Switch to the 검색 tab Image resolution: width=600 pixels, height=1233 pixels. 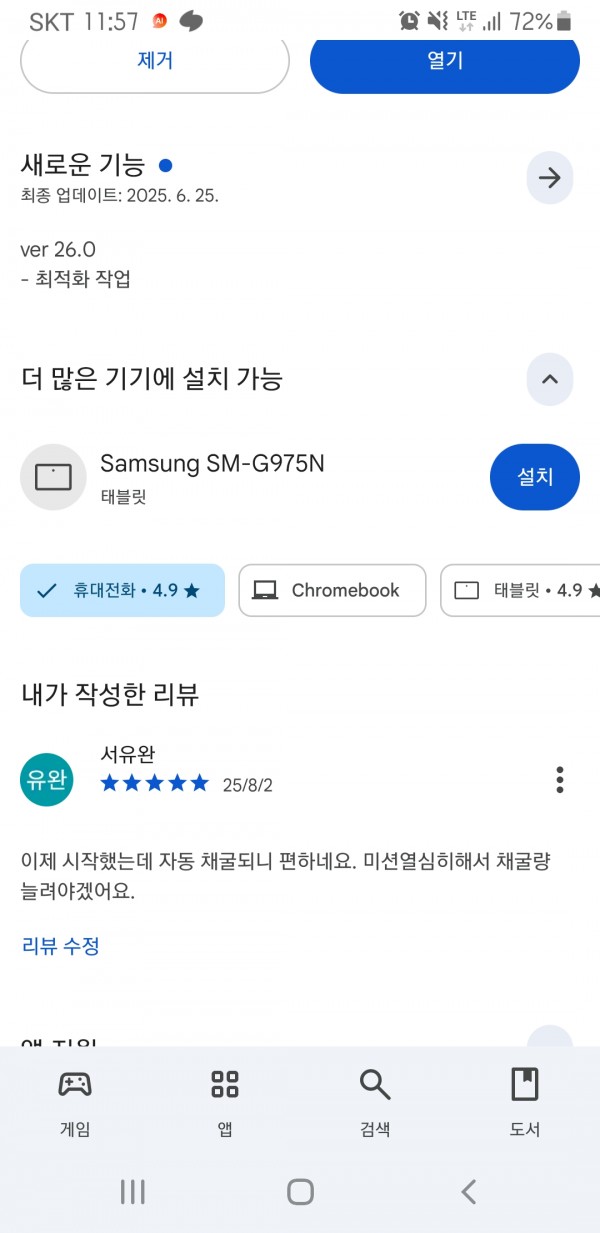pos(375,1102)
